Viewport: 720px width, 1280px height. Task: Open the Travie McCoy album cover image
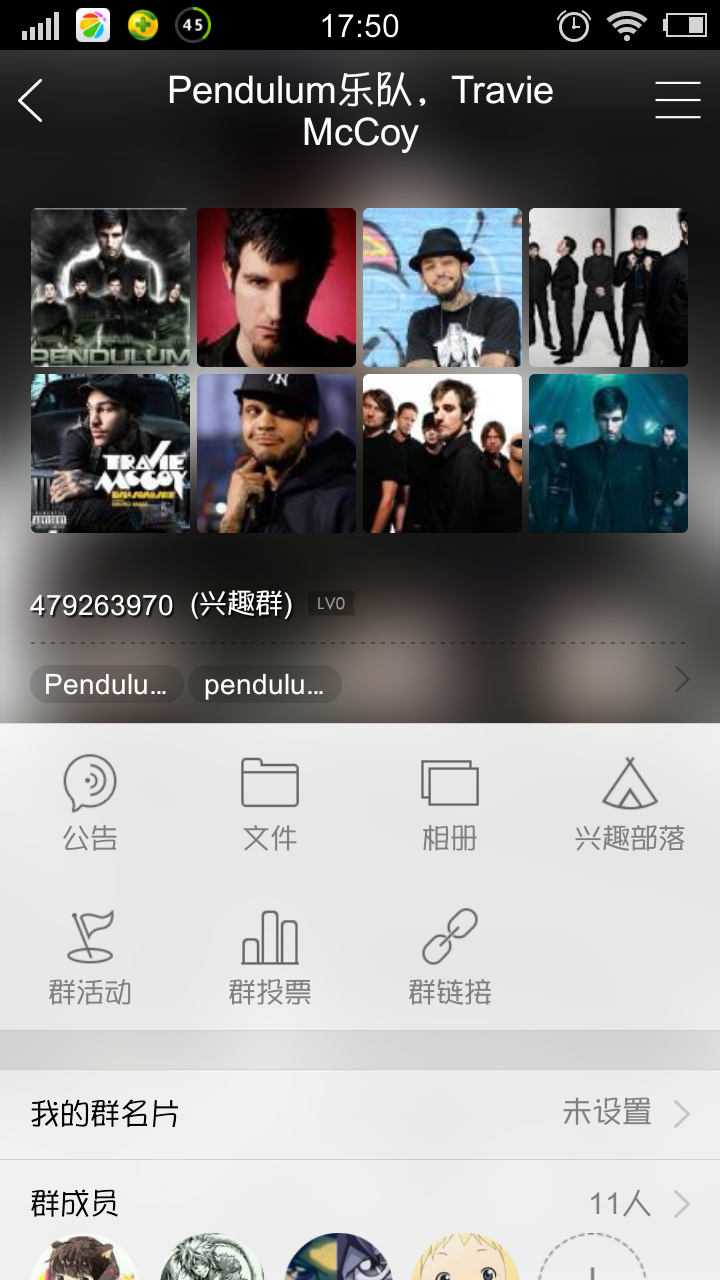(110, 453)
